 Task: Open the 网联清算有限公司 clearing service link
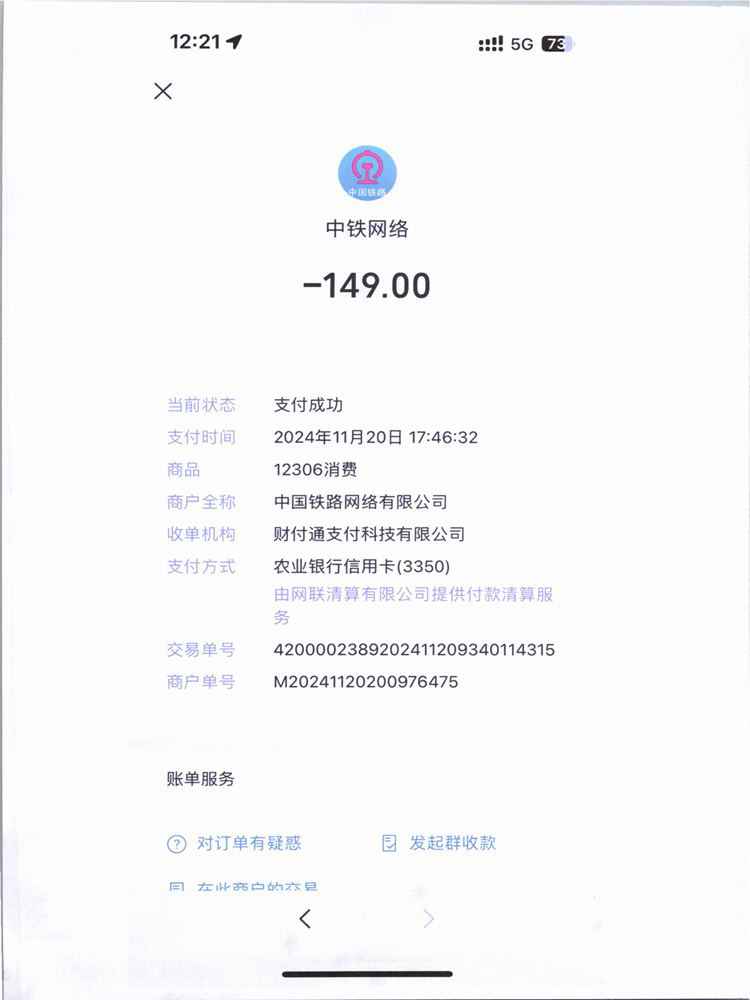click(x=413, y=595)
